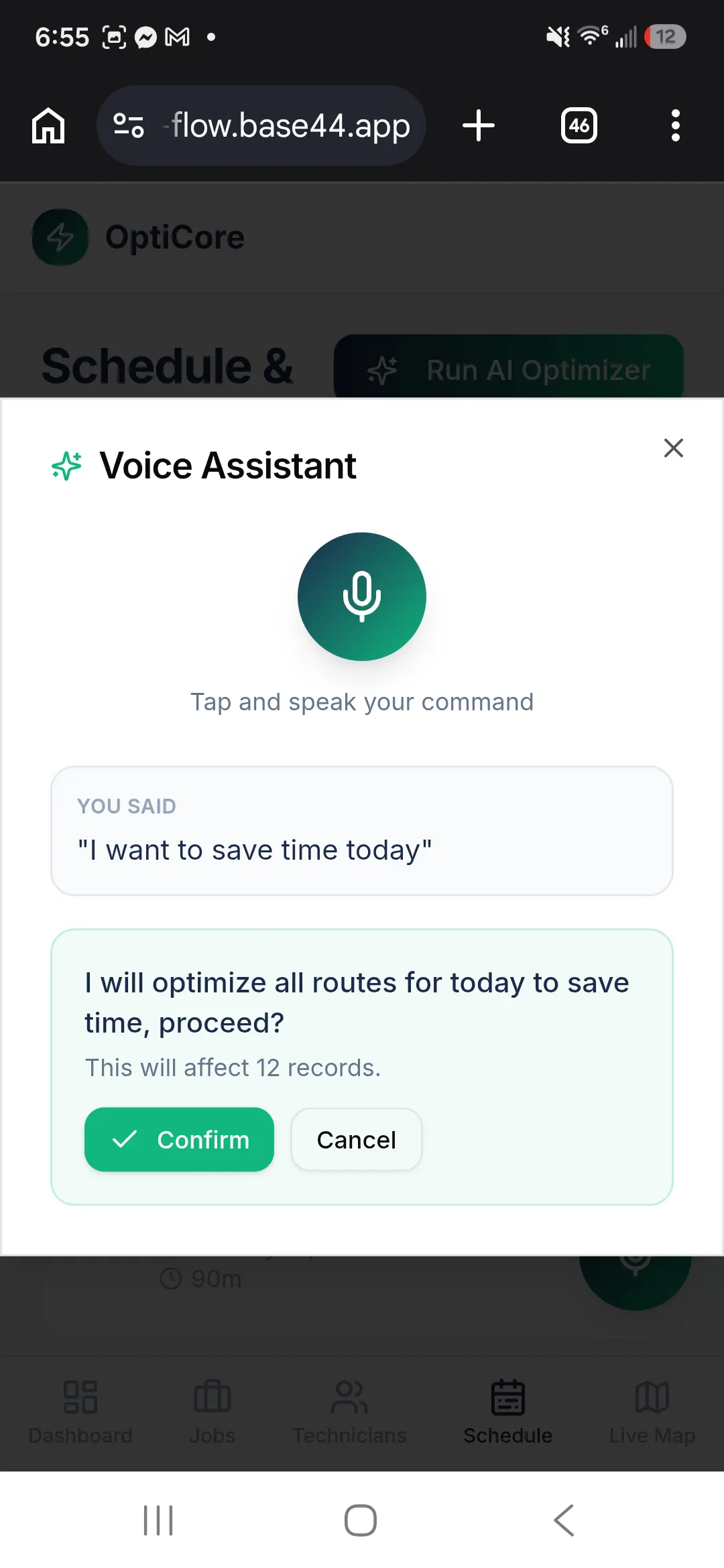Open the tab switcher showing 46 tabs
The height and width of the screenshot is (1568, 724).
pyautogui.click(x=579, y=125)
